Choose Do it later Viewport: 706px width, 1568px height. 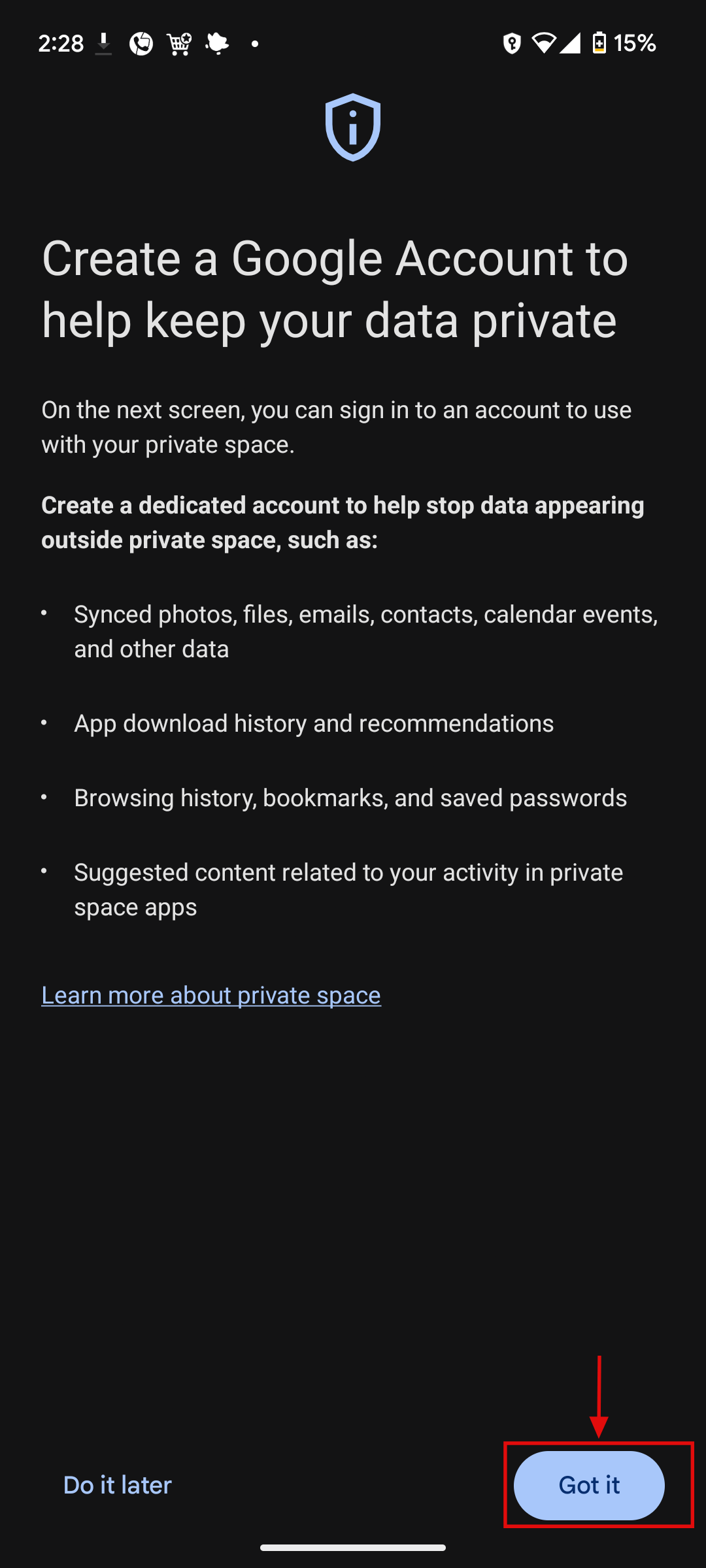point(118,1485)
